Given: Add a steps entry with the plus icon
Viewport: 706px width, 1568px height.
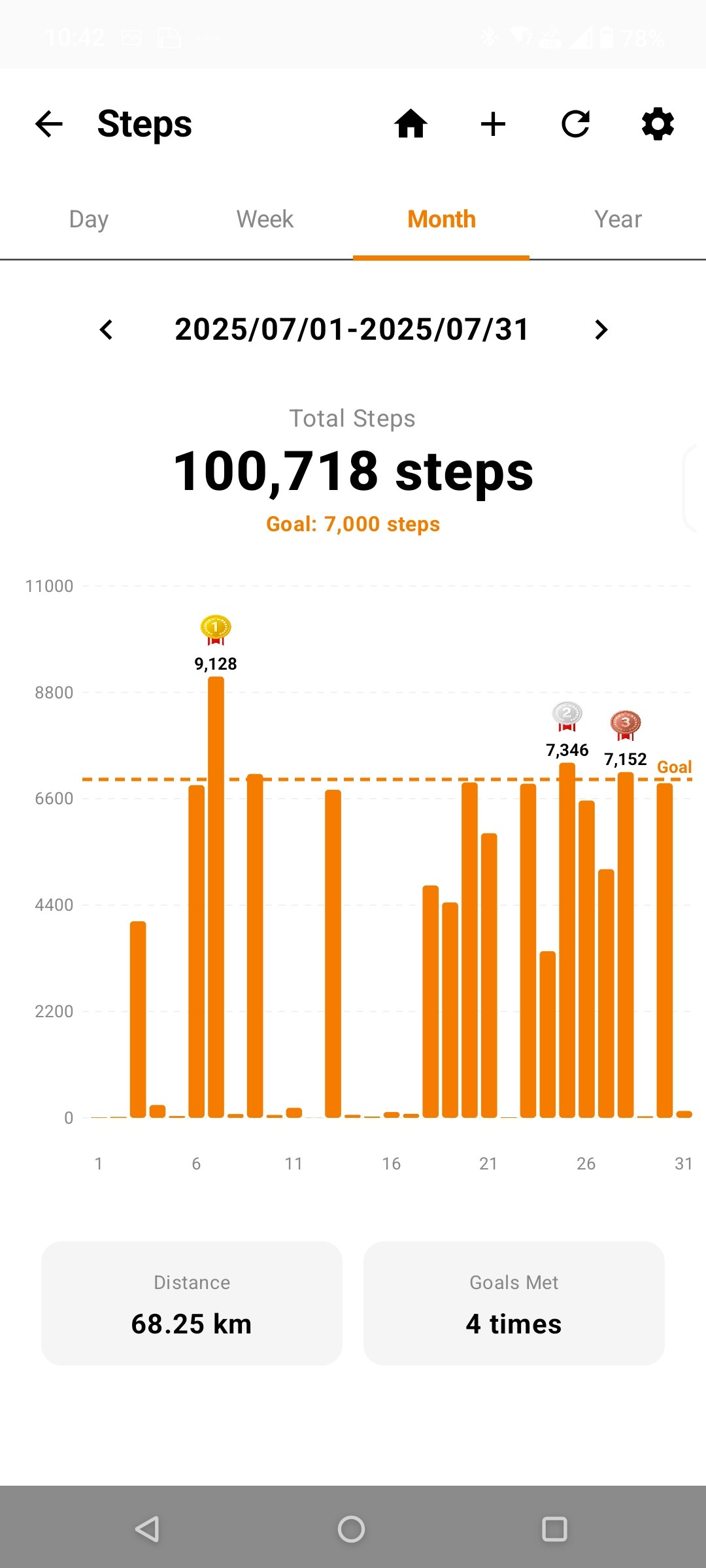Looking at the screenshot, I should tap(494, 124).
